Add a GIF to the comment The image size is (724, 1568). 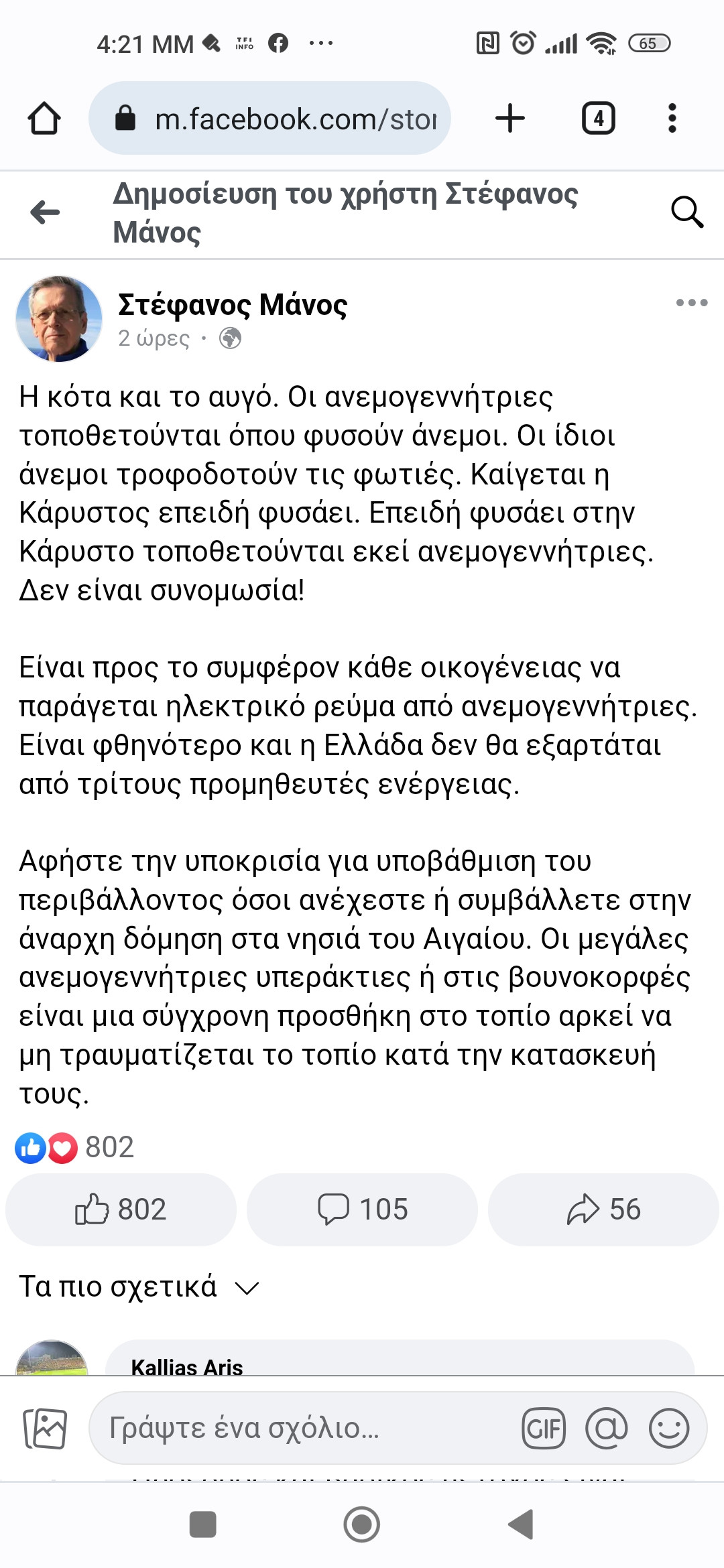click(x=543, y=1429)
